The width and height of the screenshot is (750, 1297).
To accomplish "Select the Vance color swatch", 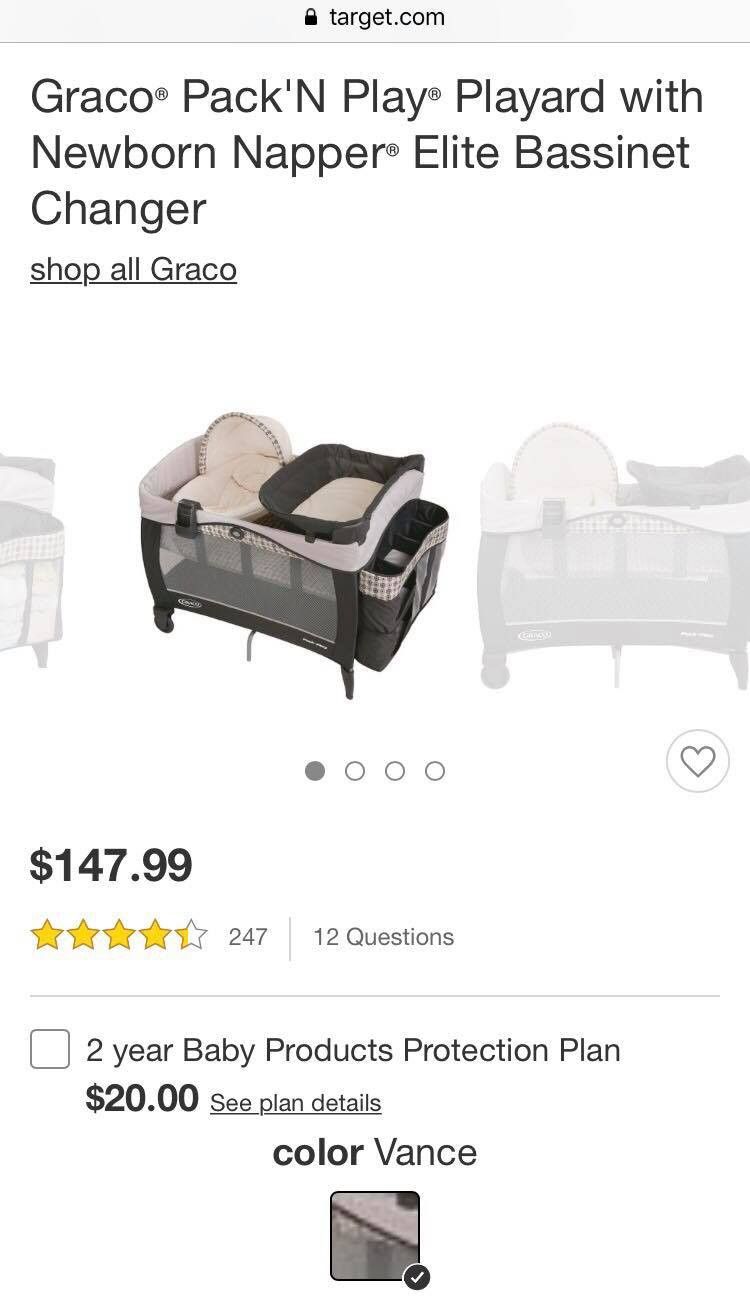I will click(x=375, y=1236).
